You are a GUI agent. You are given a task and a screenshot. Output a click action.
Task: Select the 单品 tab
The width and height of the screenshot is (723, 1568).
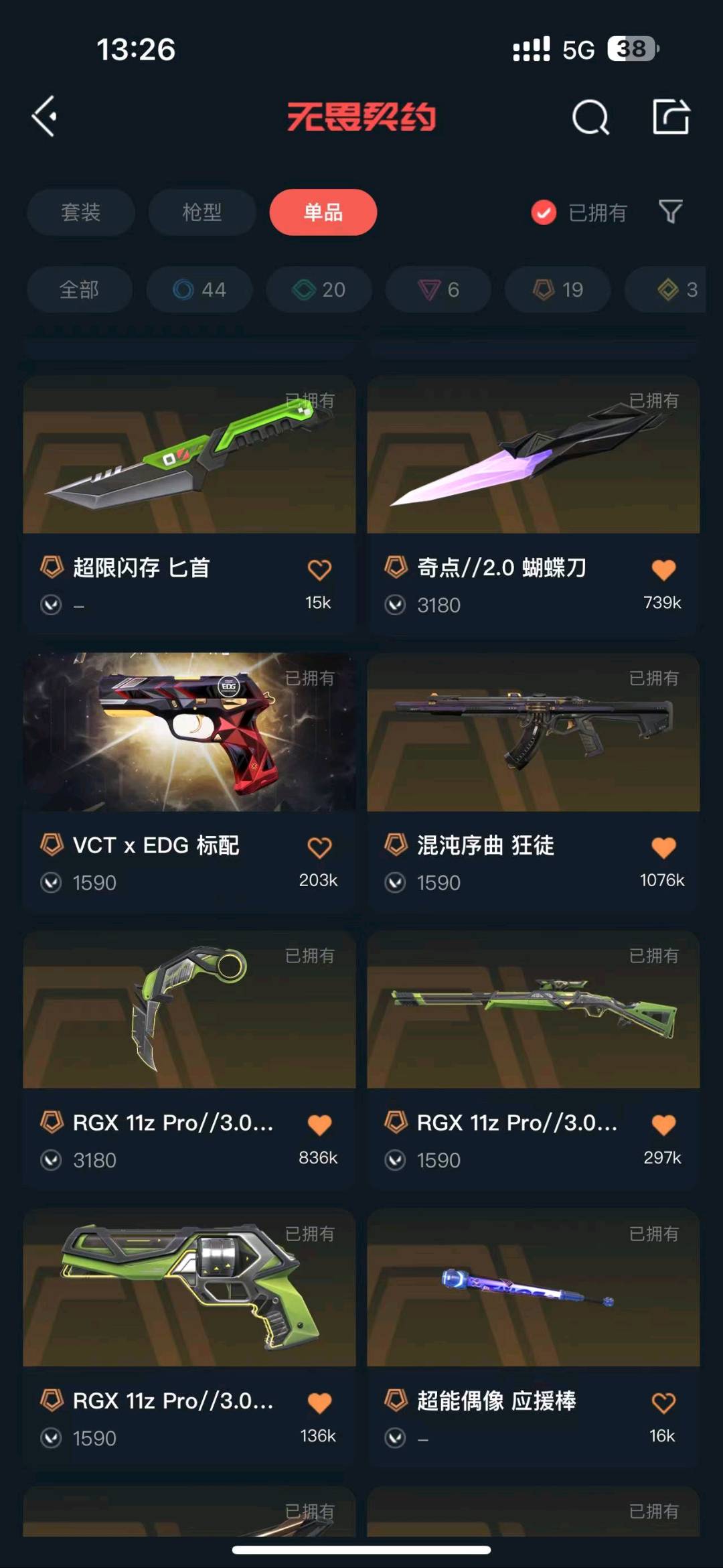323,212
